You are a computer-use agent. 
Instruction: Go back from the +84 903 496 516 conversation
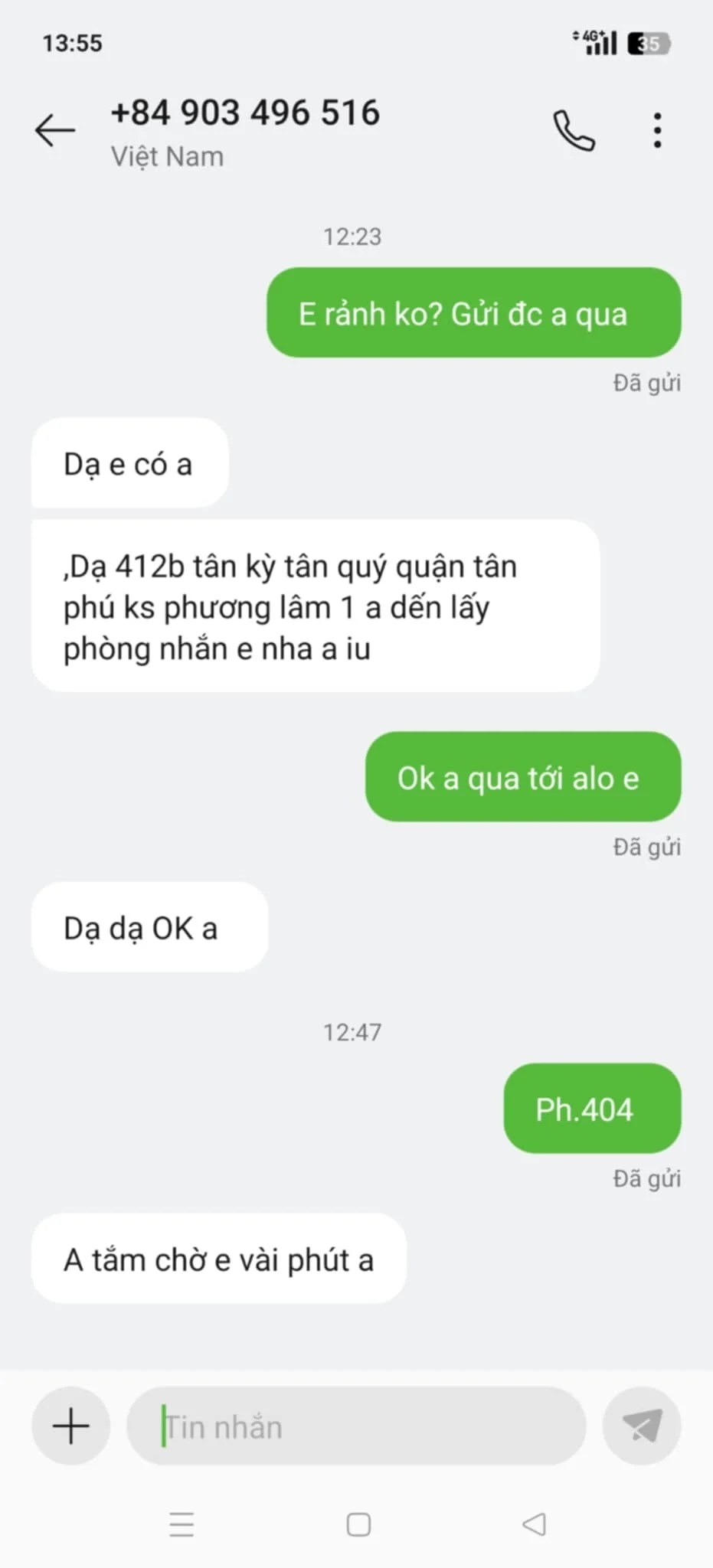click(x=55, y=130)
